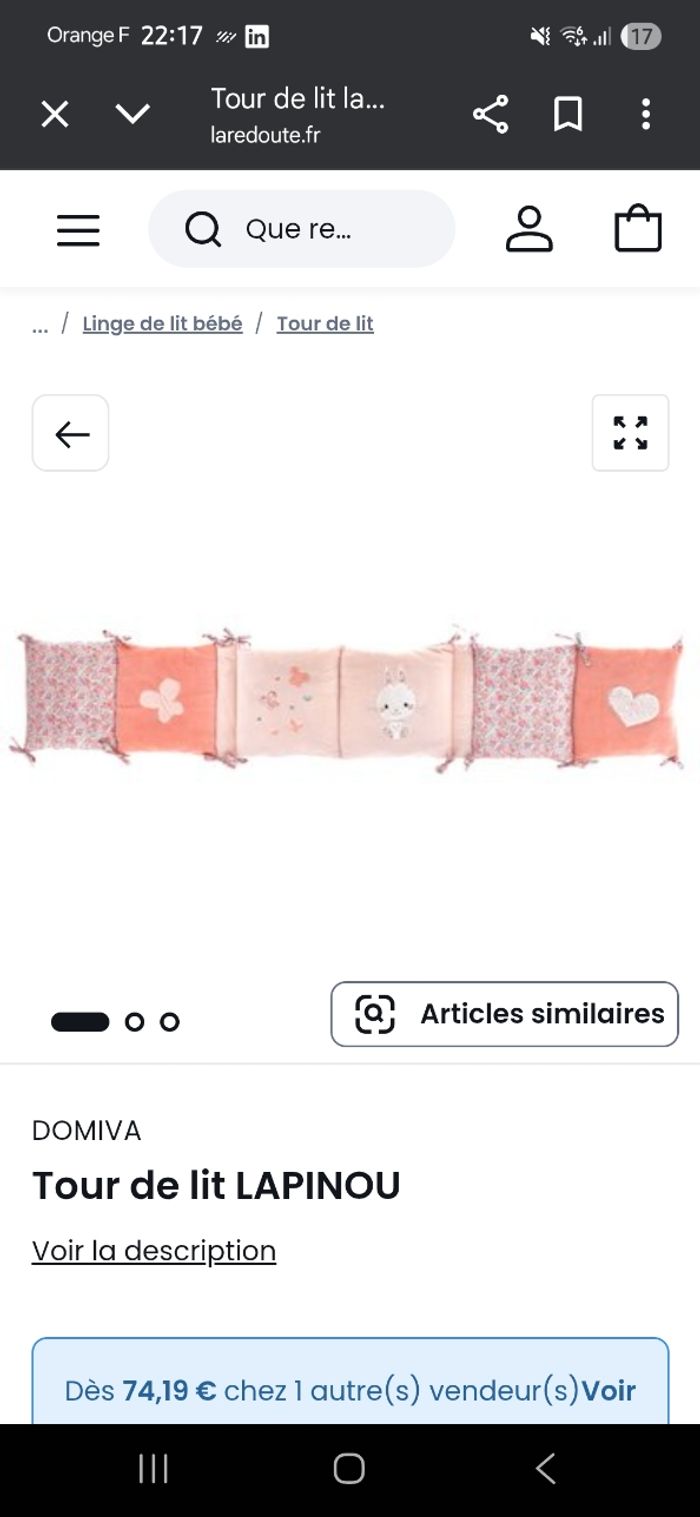View the shopping bag
The width and height of the screenshot is (700, 1517).
pos(638,229)
